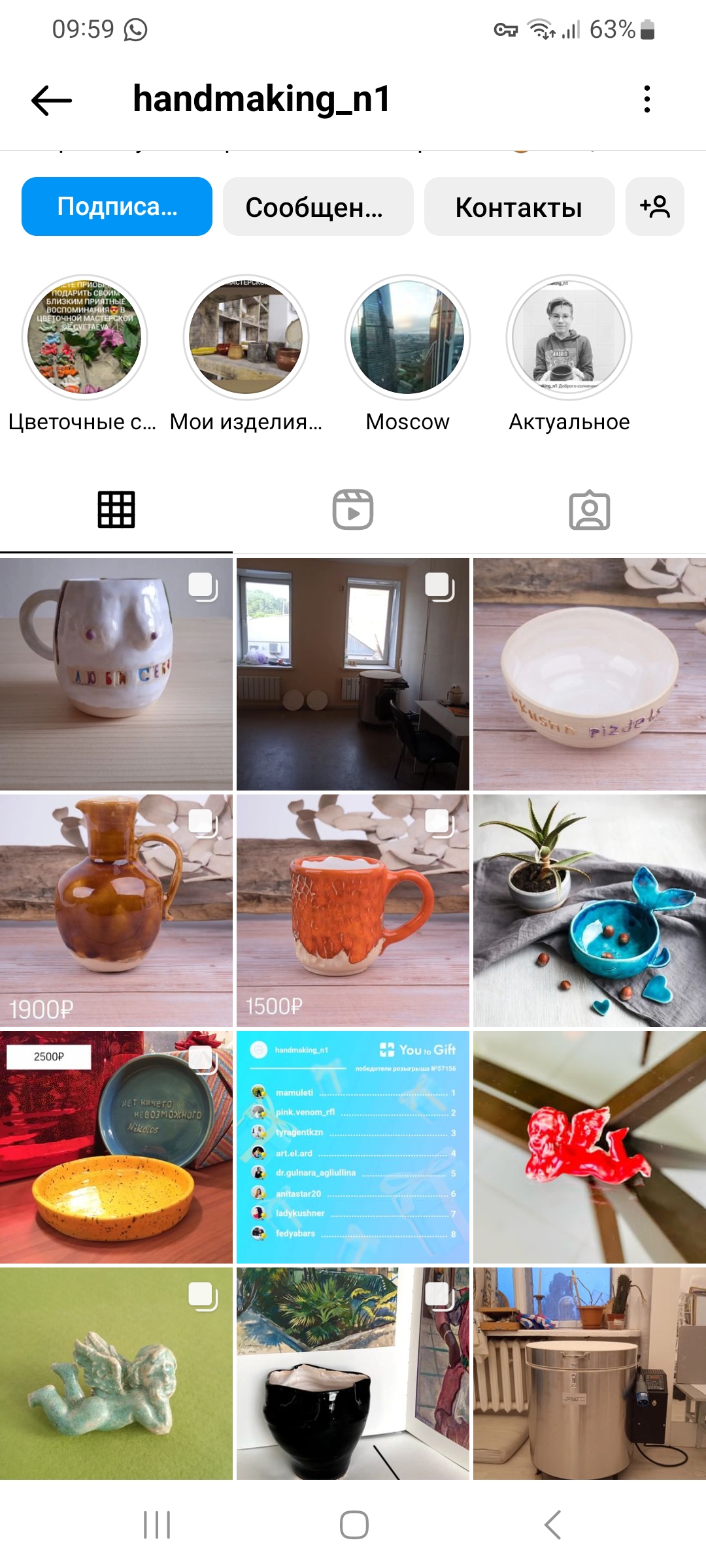Open the Актуальное highlight

(569, 337)
